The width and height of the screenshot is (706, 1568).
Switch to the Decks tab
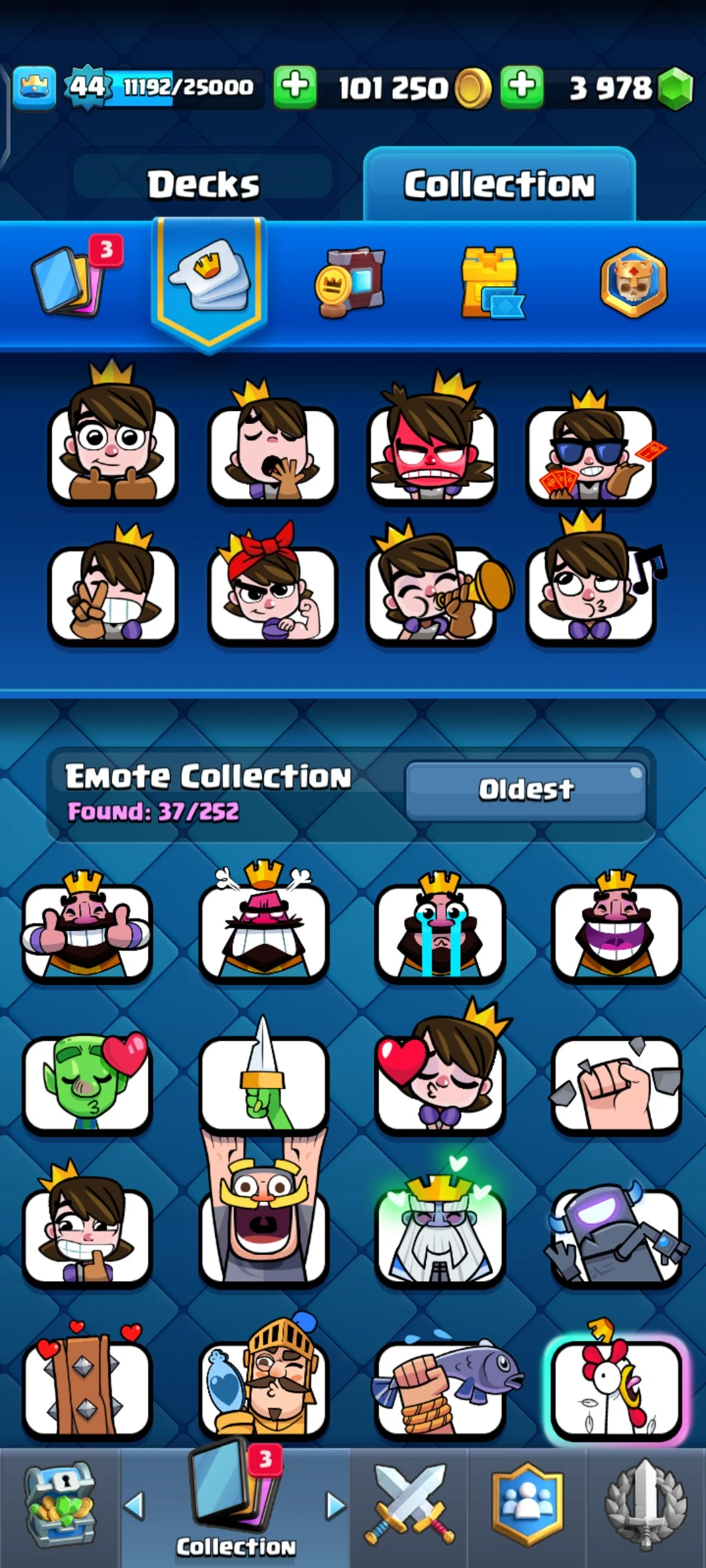click(203, 184)
